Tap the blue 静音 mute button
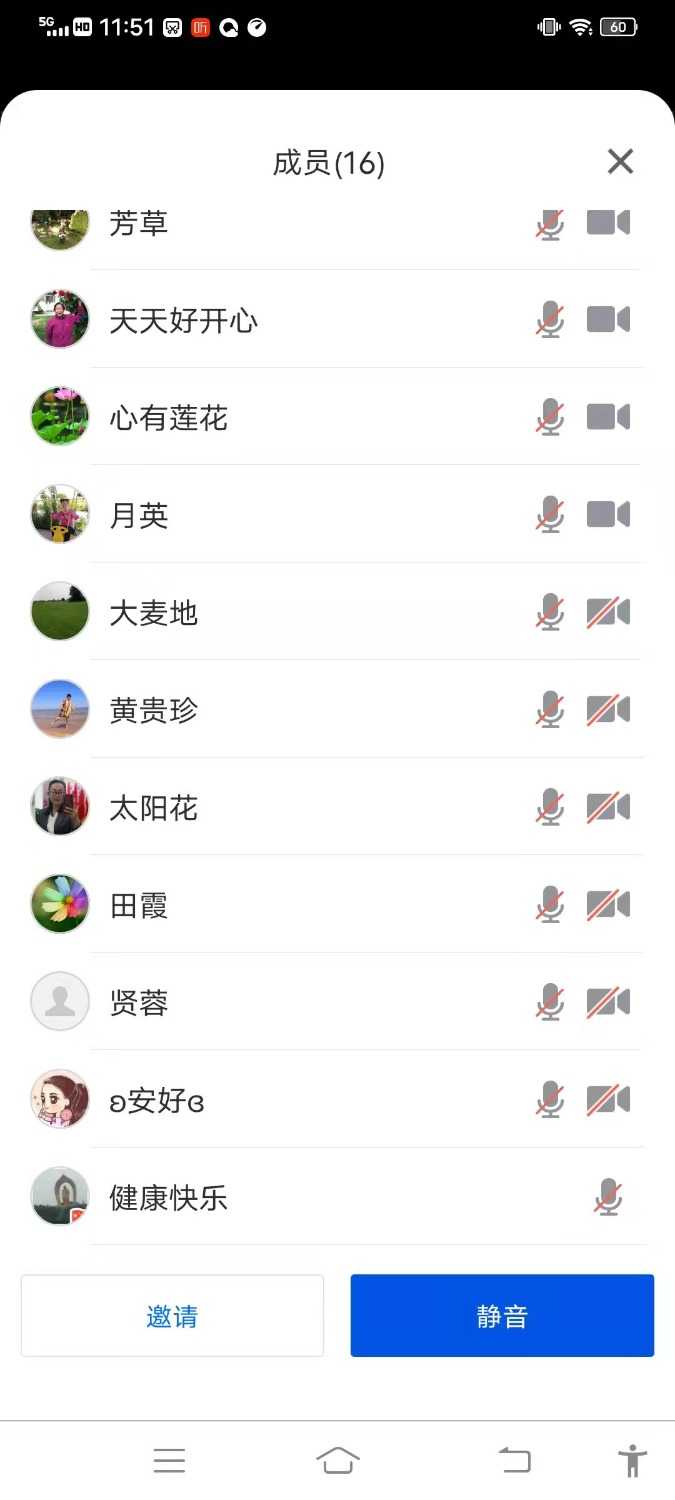Viewport: 675px width, 1500px height. pos(502,1316)
